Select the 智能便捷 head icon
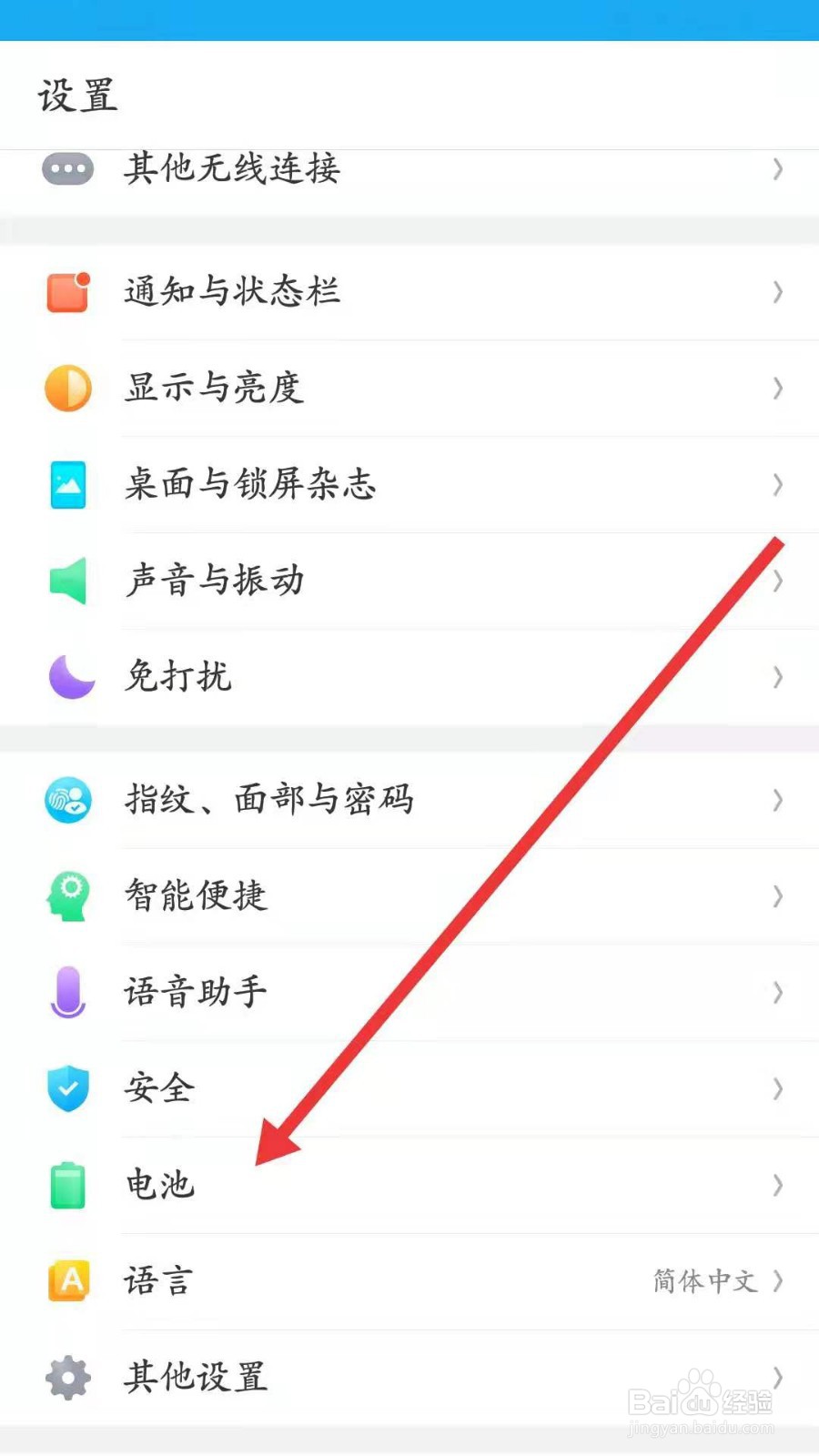This screenshot has width=819, height=1456. tap(68, 896)
